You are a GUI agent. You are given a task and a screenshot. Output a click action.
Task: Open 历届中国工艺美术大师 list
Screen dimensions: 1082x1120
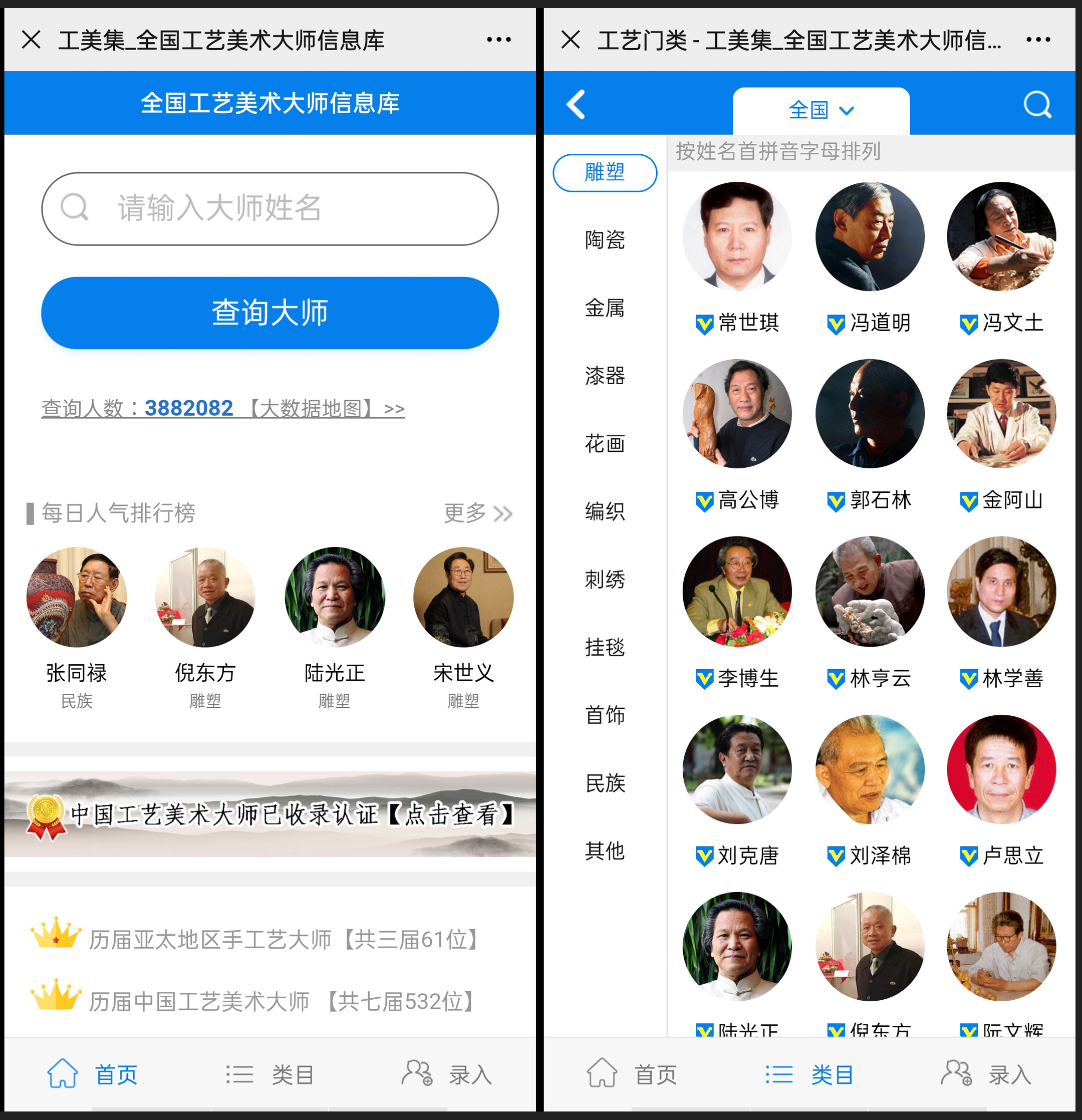point(281,1002)
